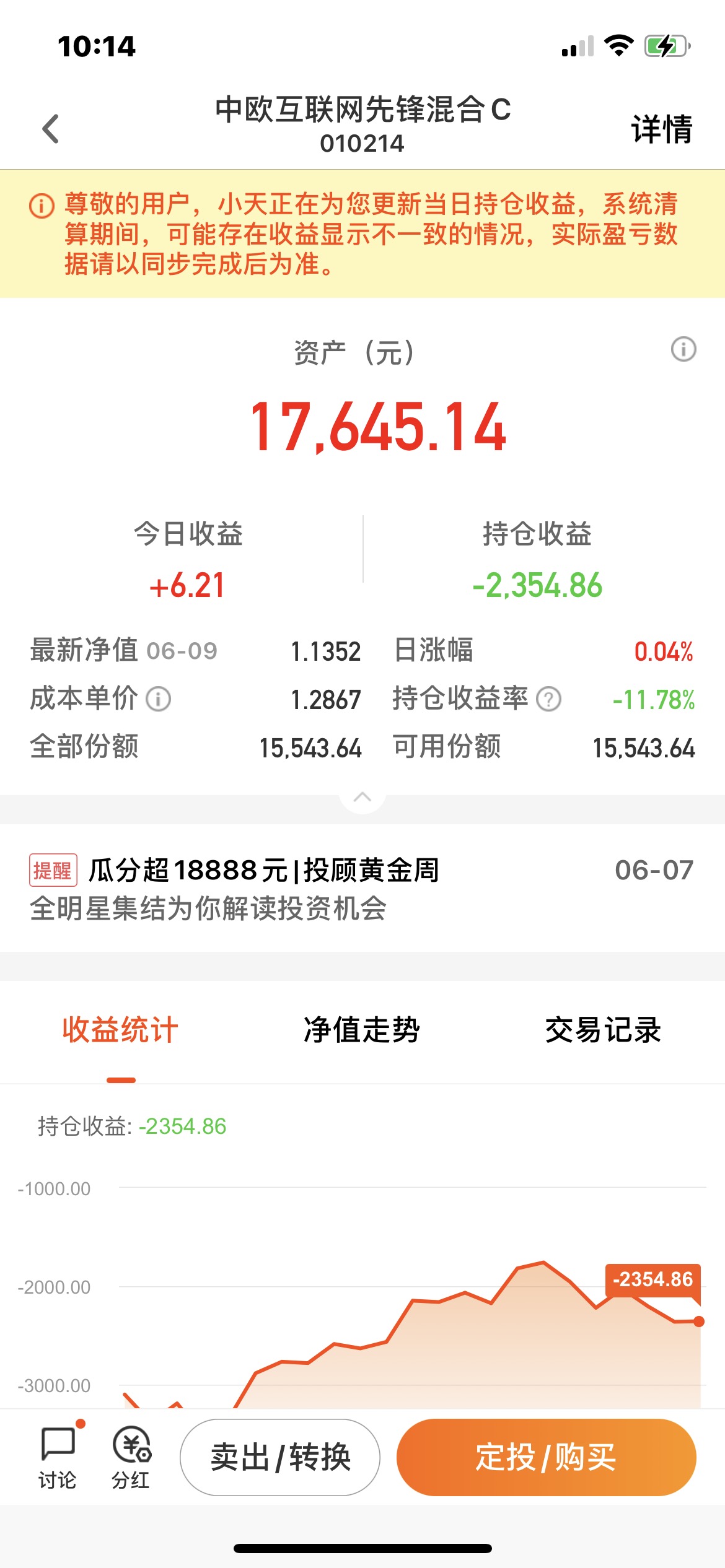Open the 成本单价 info tooltip icon

[159, 699]
